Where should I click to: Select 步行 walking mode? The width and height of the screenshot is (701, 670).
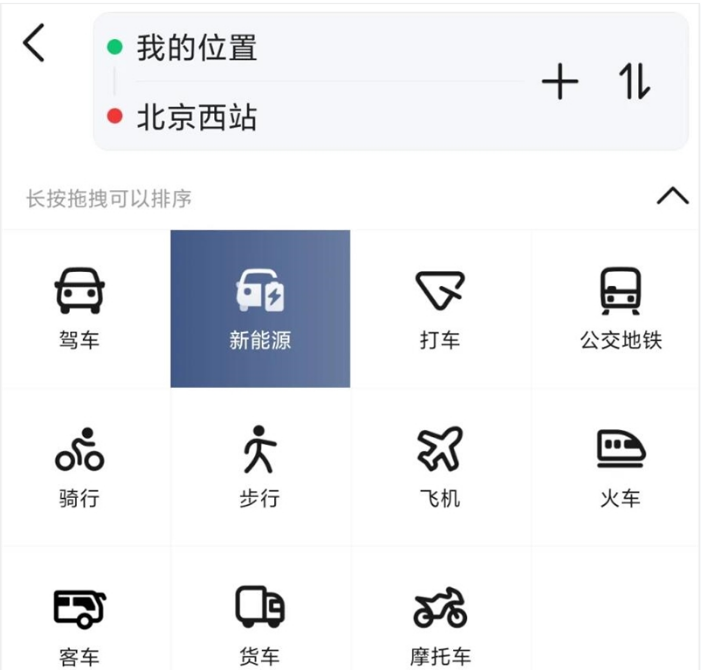tap(260, 466)
